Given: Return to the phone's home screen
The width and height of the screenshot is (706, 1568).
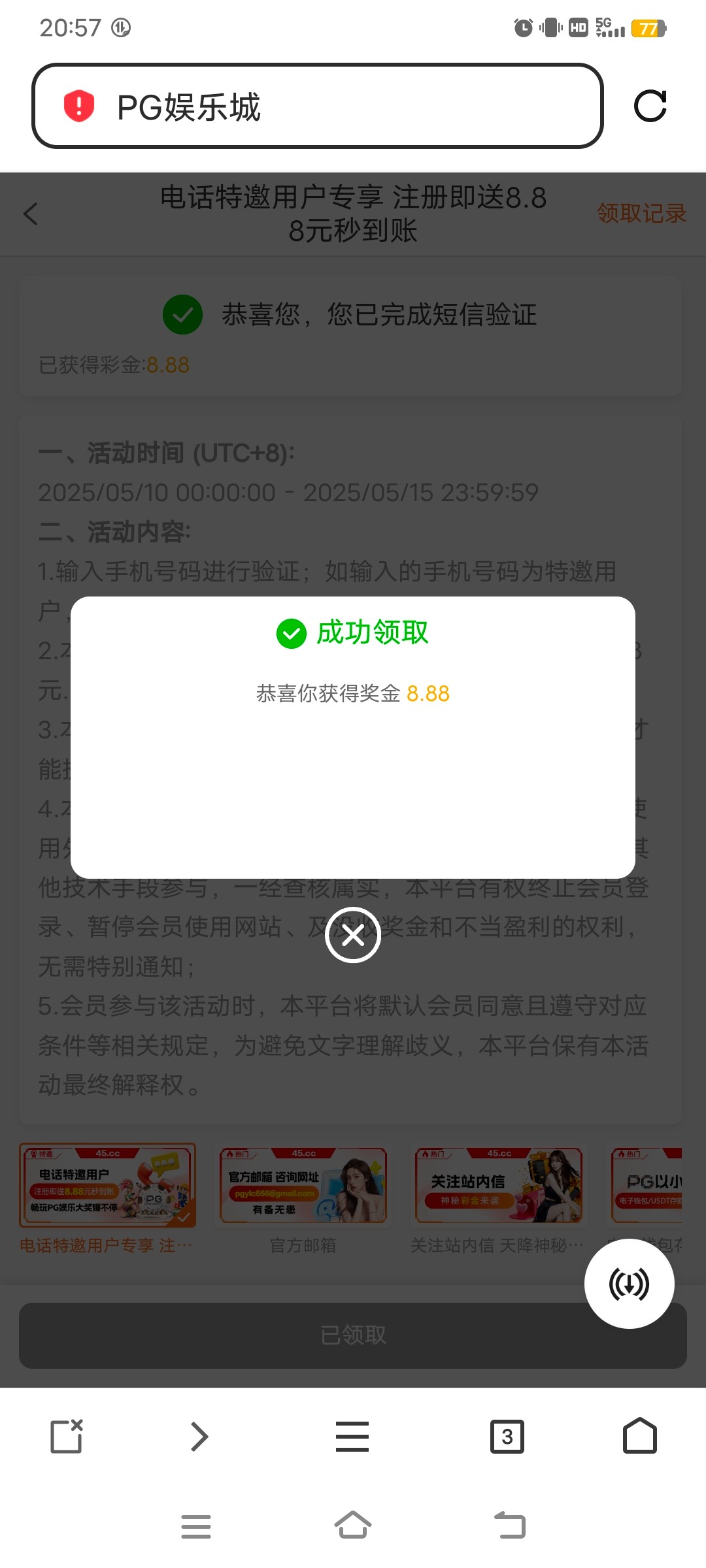Looking at the screenshot, I should pos(353,1526).
